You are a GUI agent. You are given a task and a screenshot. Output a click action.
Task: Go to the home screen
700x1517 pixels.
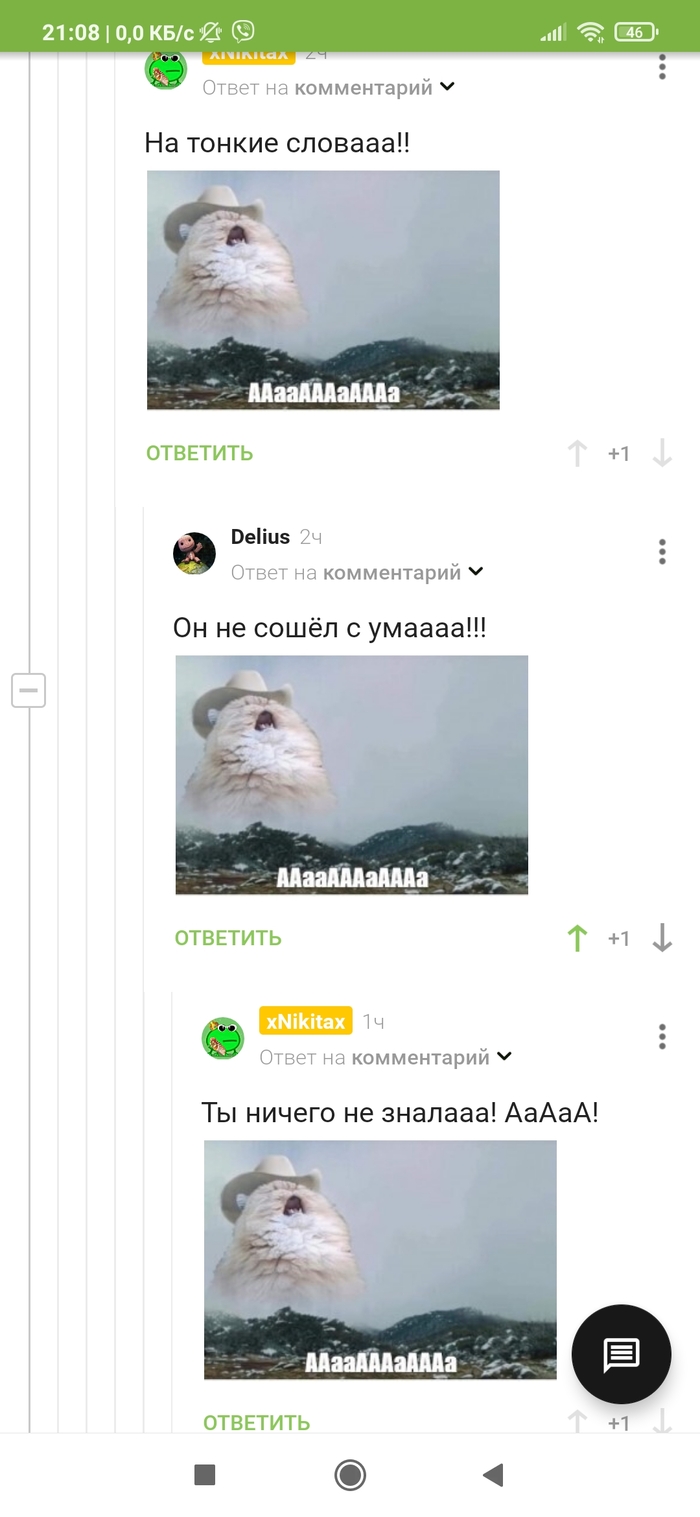[x=350, y=1474]
